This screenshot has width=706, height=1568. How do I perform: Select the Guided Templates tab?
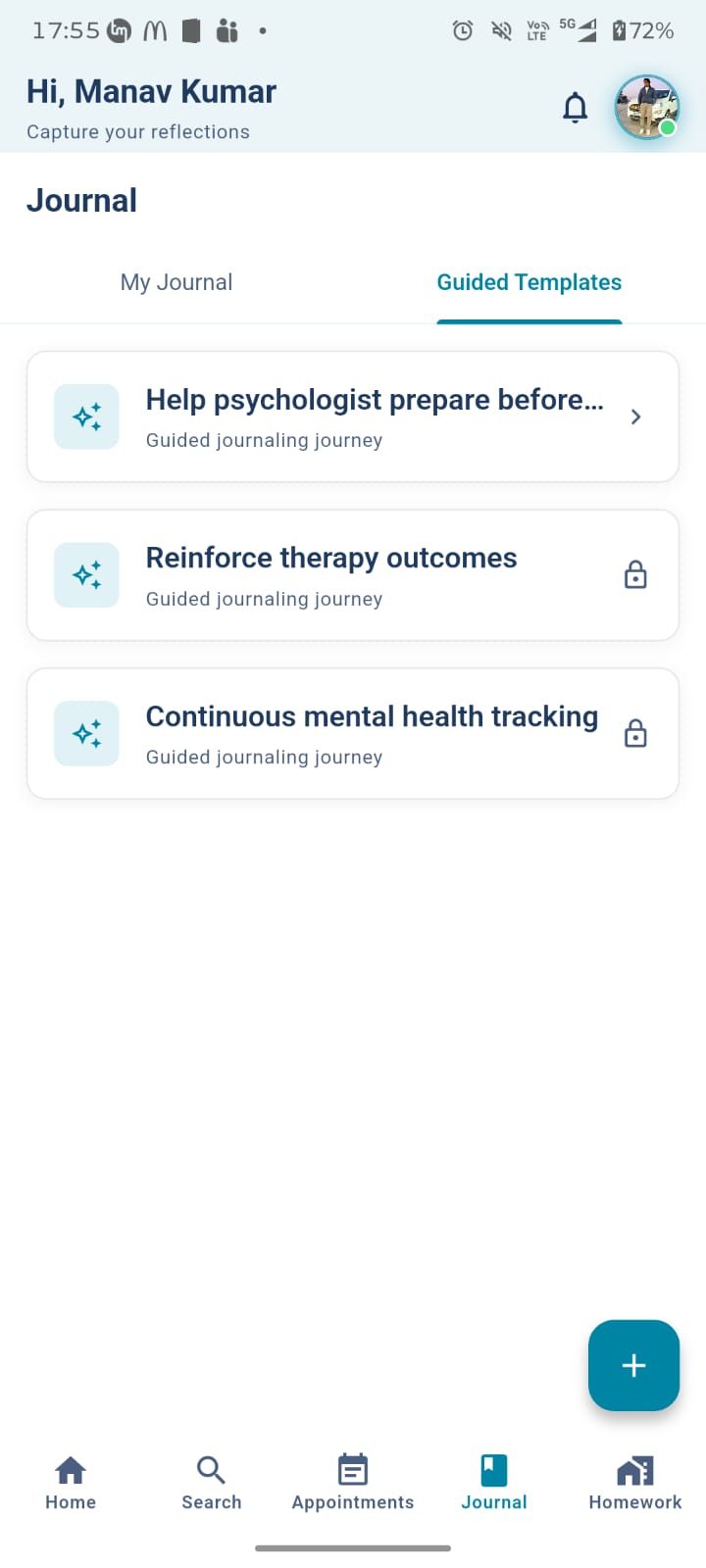pos(529,282)
